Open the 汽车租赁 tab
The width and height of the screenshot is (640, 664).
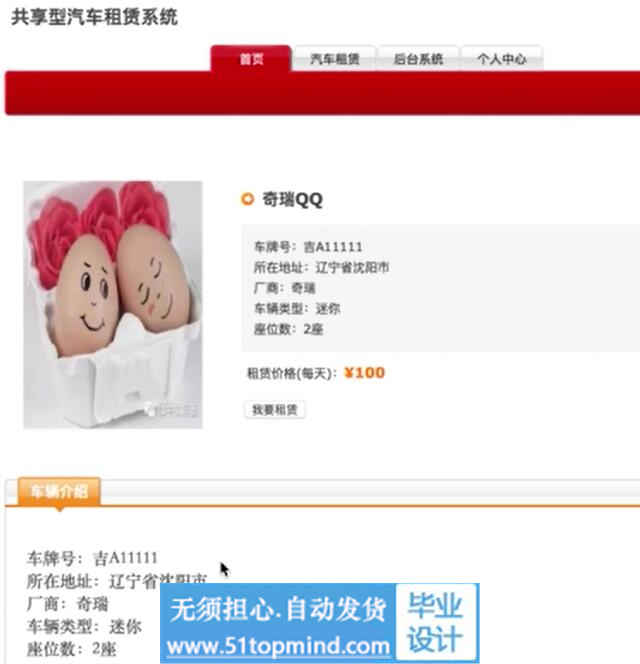pos(334,59)
